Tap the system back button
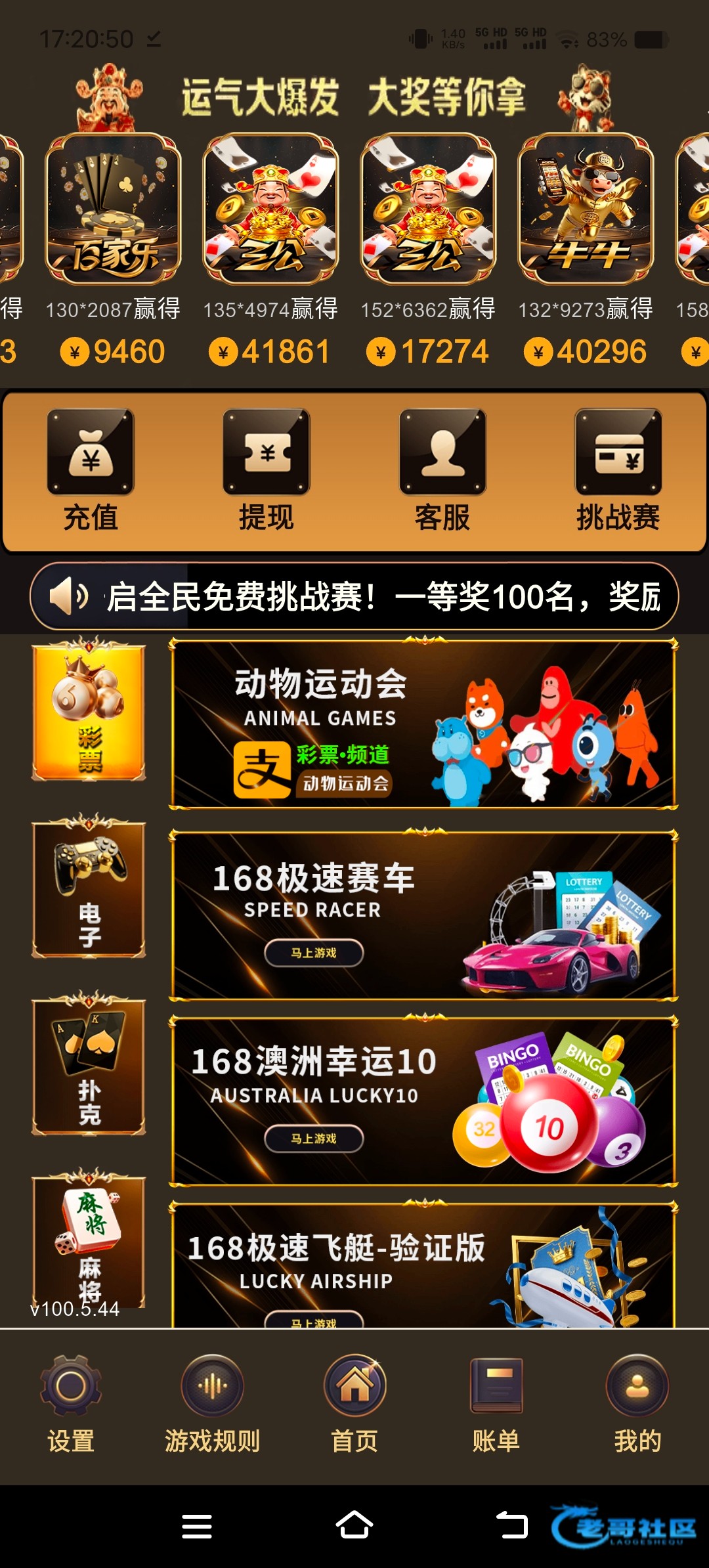This screenshot has width=709, height=1568. (512, 1525)
